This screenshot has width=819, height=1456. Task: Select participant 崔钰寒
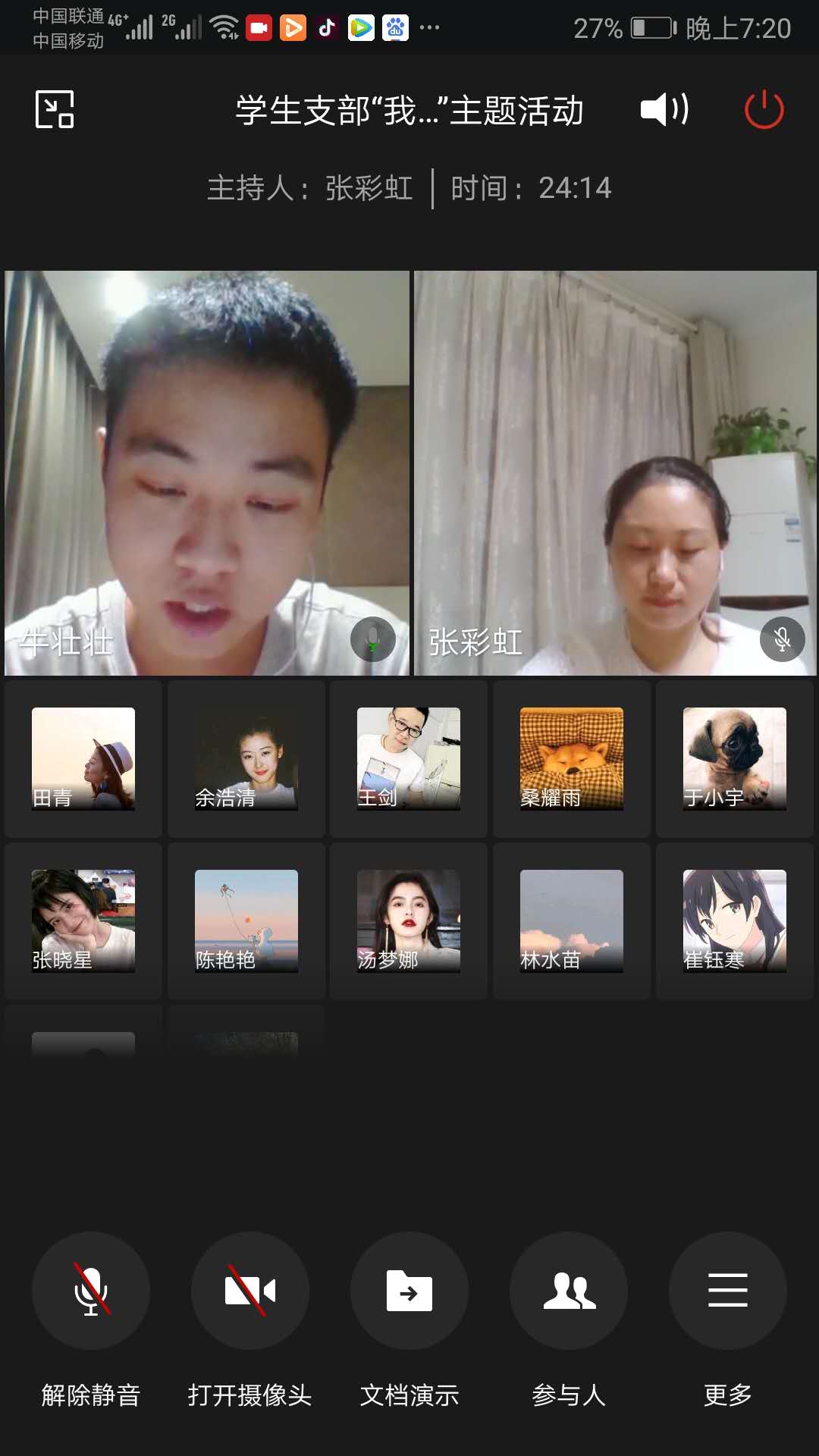tap(734, 921)
